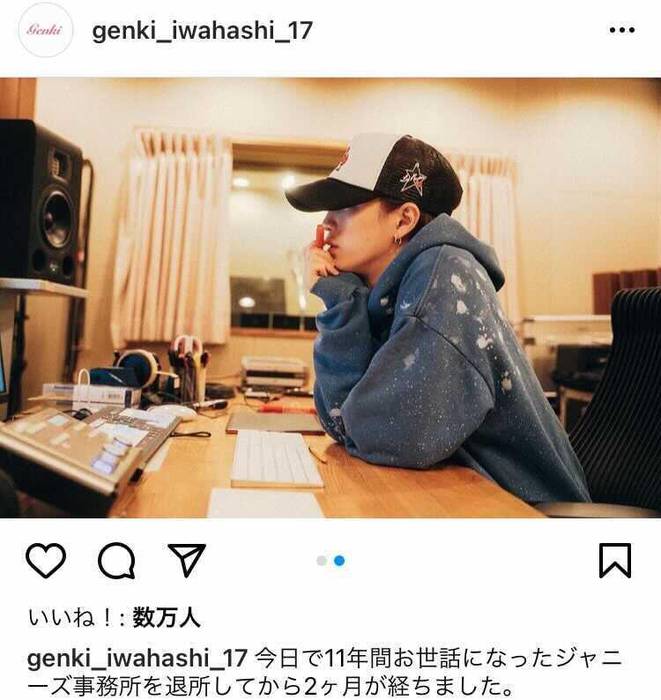Viewport: 661px width, 700px height.
Task: Open the post's three-dot options menu
Action: click(621, 31)
